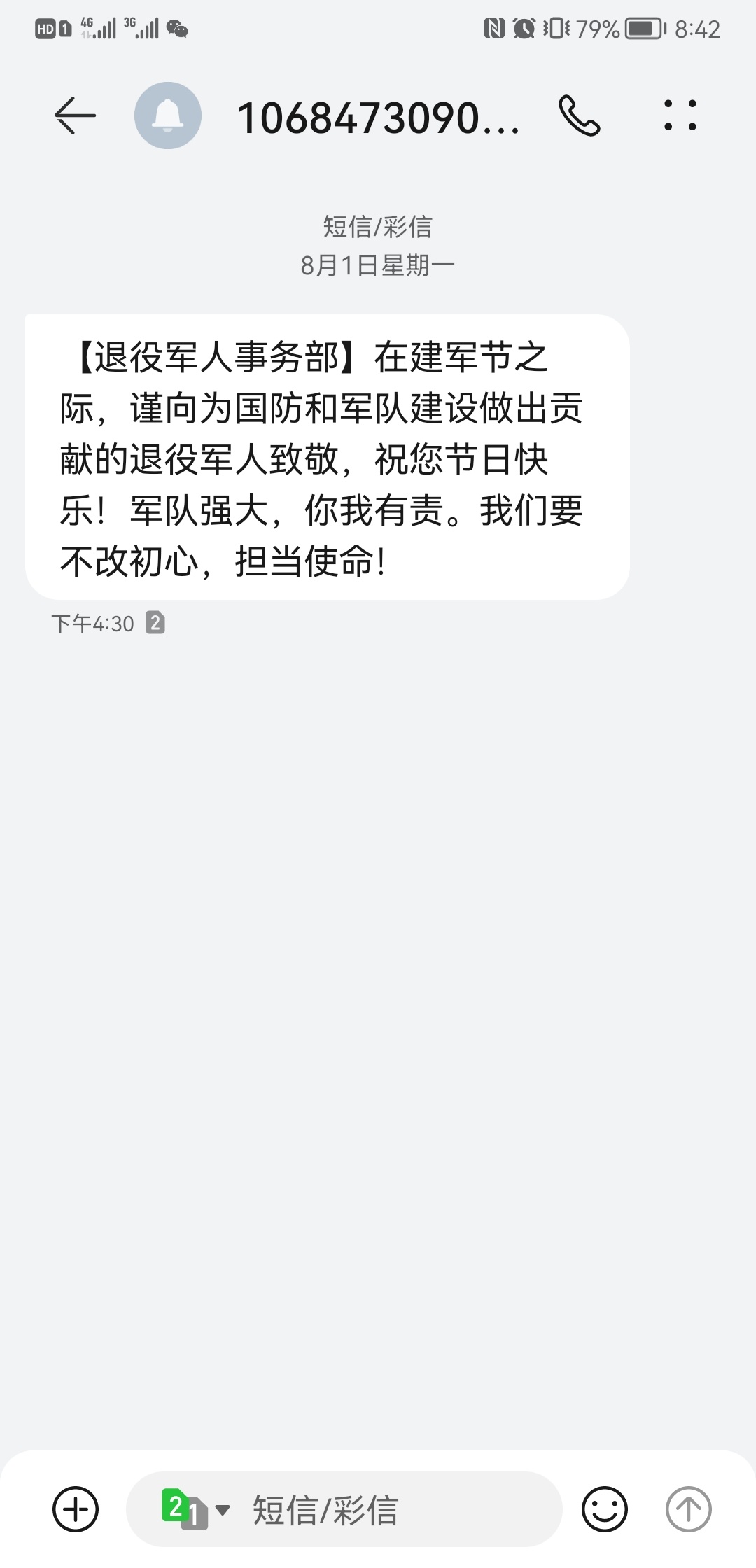Screen dimensions: 756x1568
Task: Call the sender 1068473090
Action: pos(580,115)
